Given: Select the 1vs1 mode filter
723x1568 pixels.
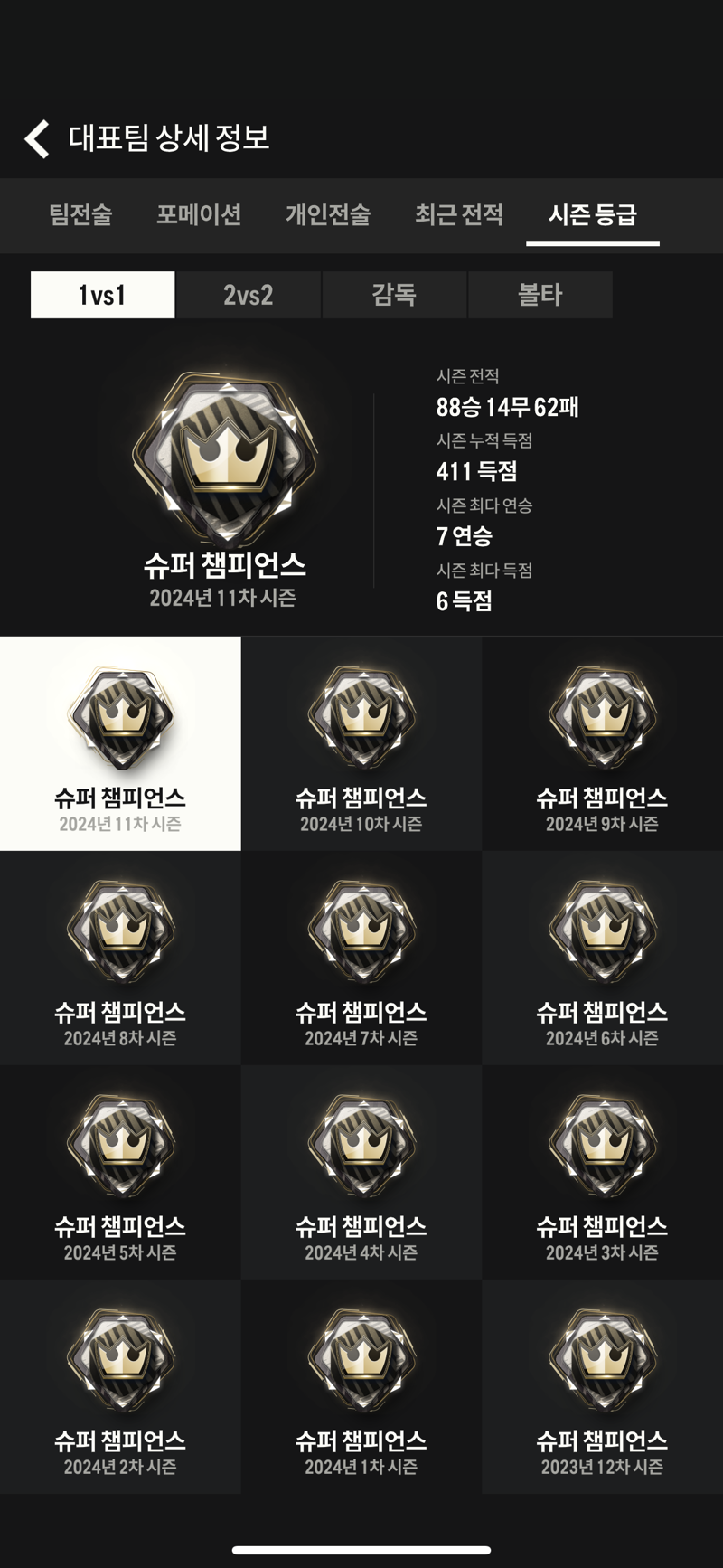Looking at the screenshot, I should click(x=102, y=295).
